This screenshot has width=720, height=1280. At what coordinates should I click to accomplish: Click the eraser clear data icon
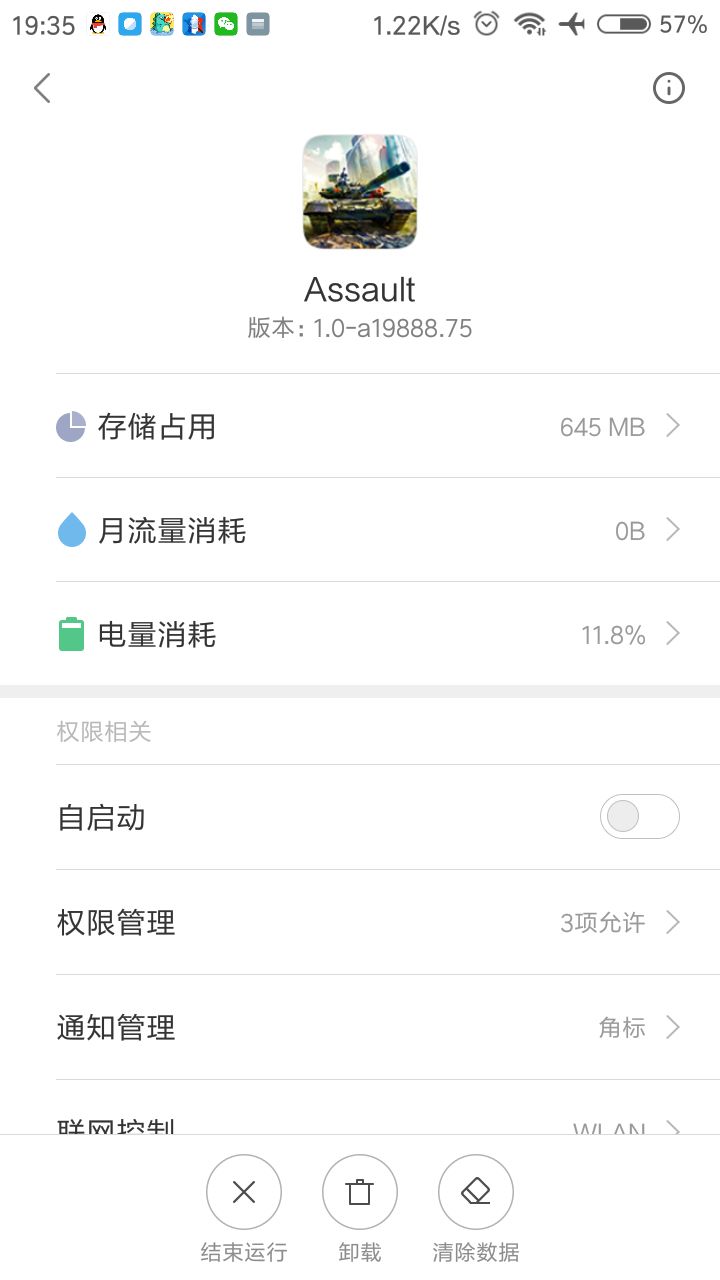click(475, 1192)
